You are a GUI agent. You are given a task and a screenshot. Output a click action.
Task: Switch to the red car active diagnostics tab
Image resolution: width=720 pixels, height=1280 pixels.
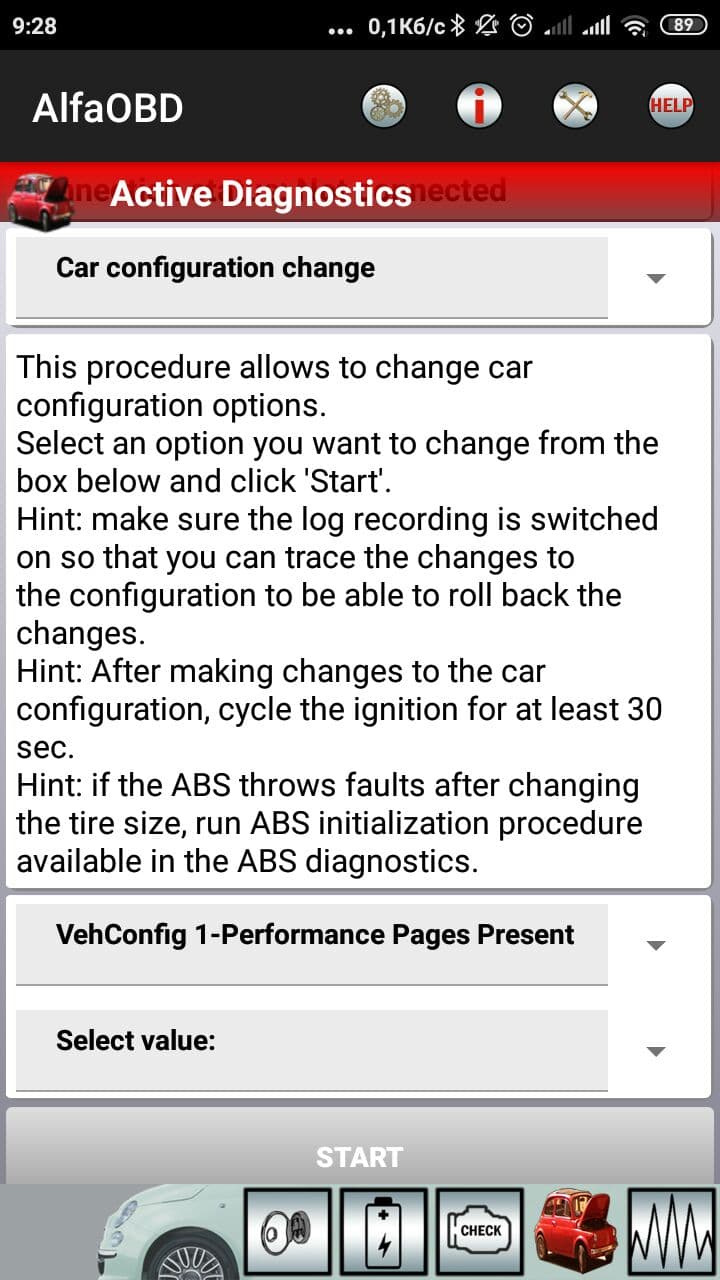[575, 1231]
